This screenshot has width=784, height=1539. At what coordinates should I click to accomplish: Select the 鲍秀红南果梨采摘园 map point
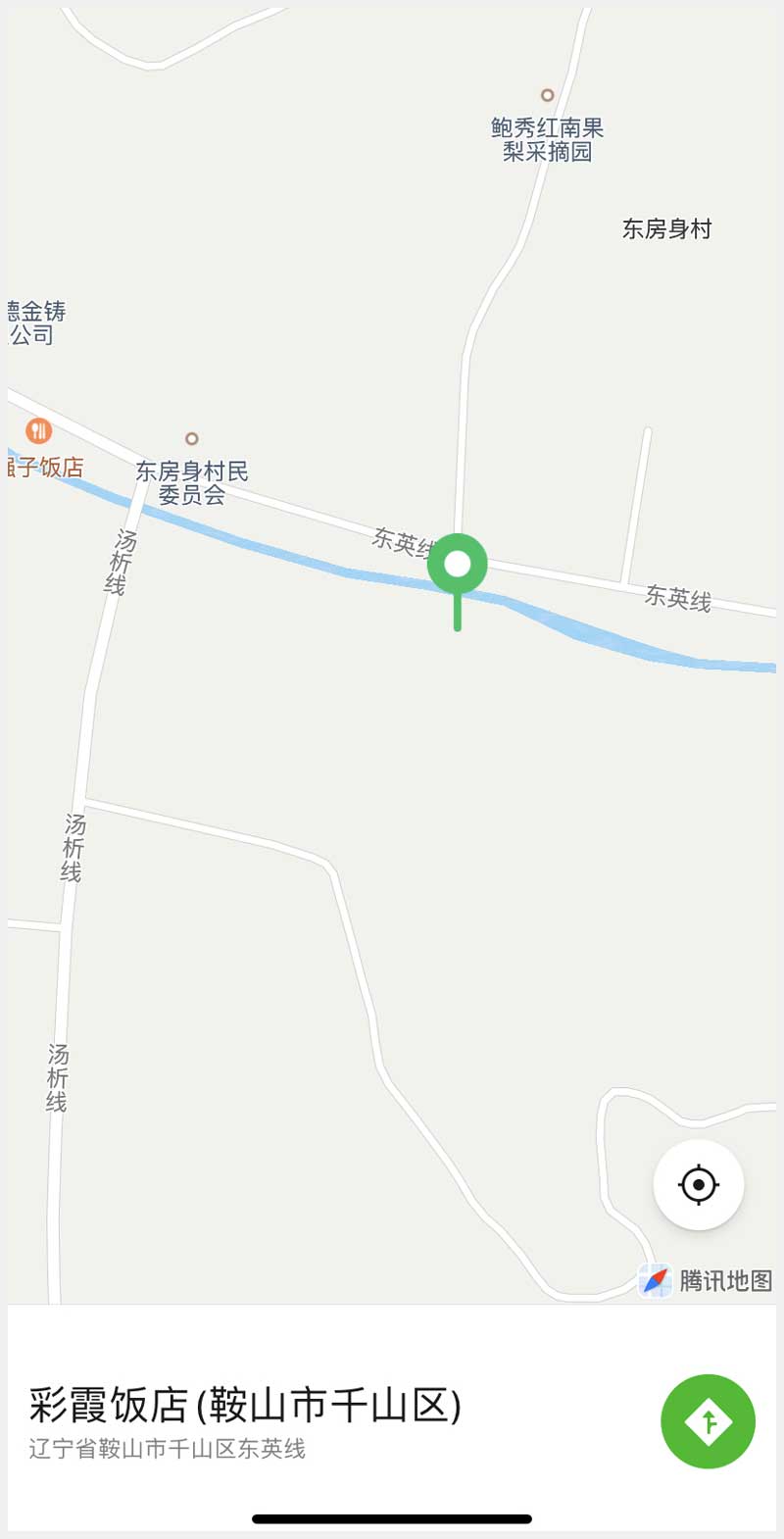548,96
